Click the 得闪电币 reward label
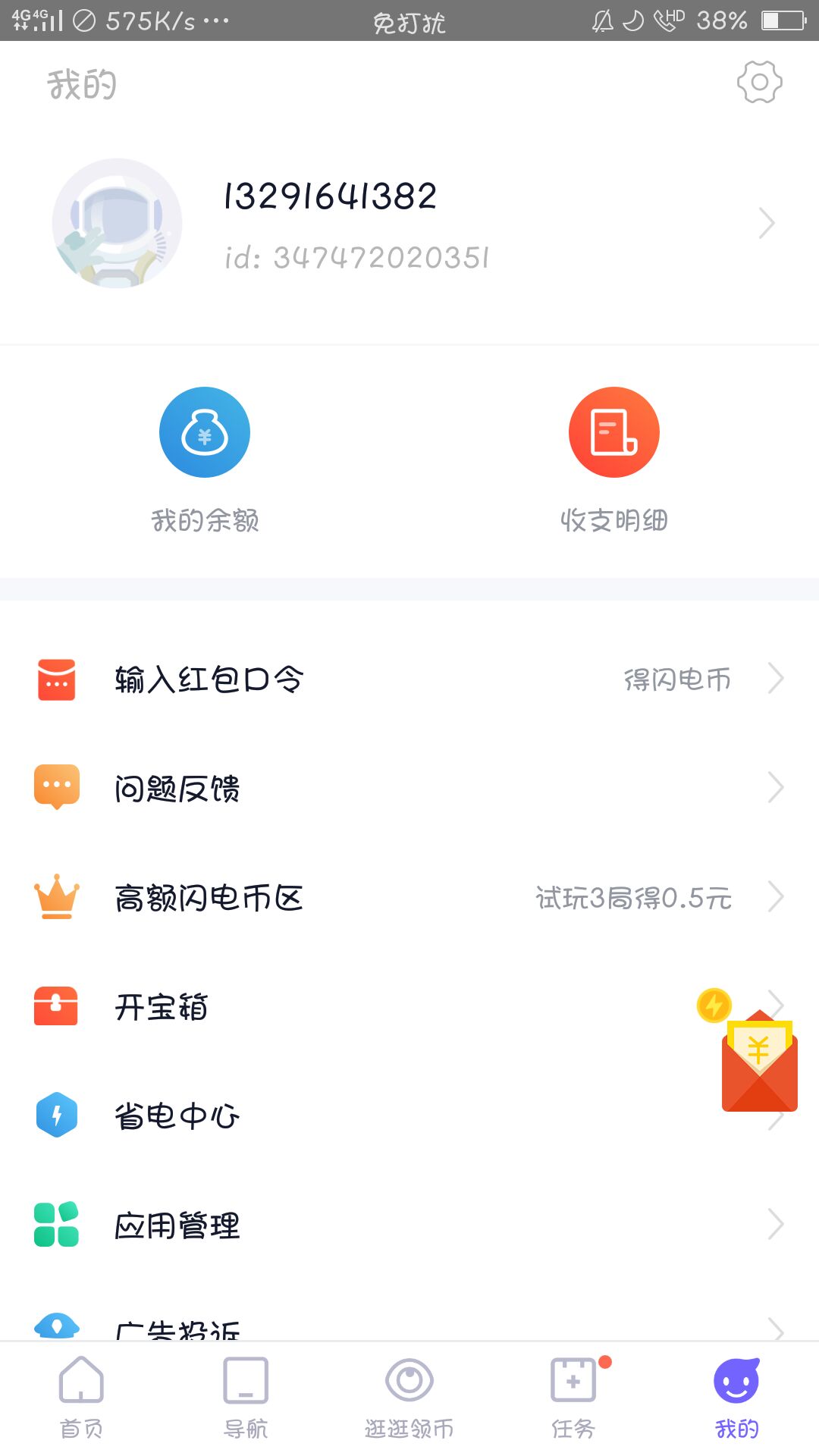This screenshot has width=819, height=1456. pyautogui.click(x=675, y=681)
